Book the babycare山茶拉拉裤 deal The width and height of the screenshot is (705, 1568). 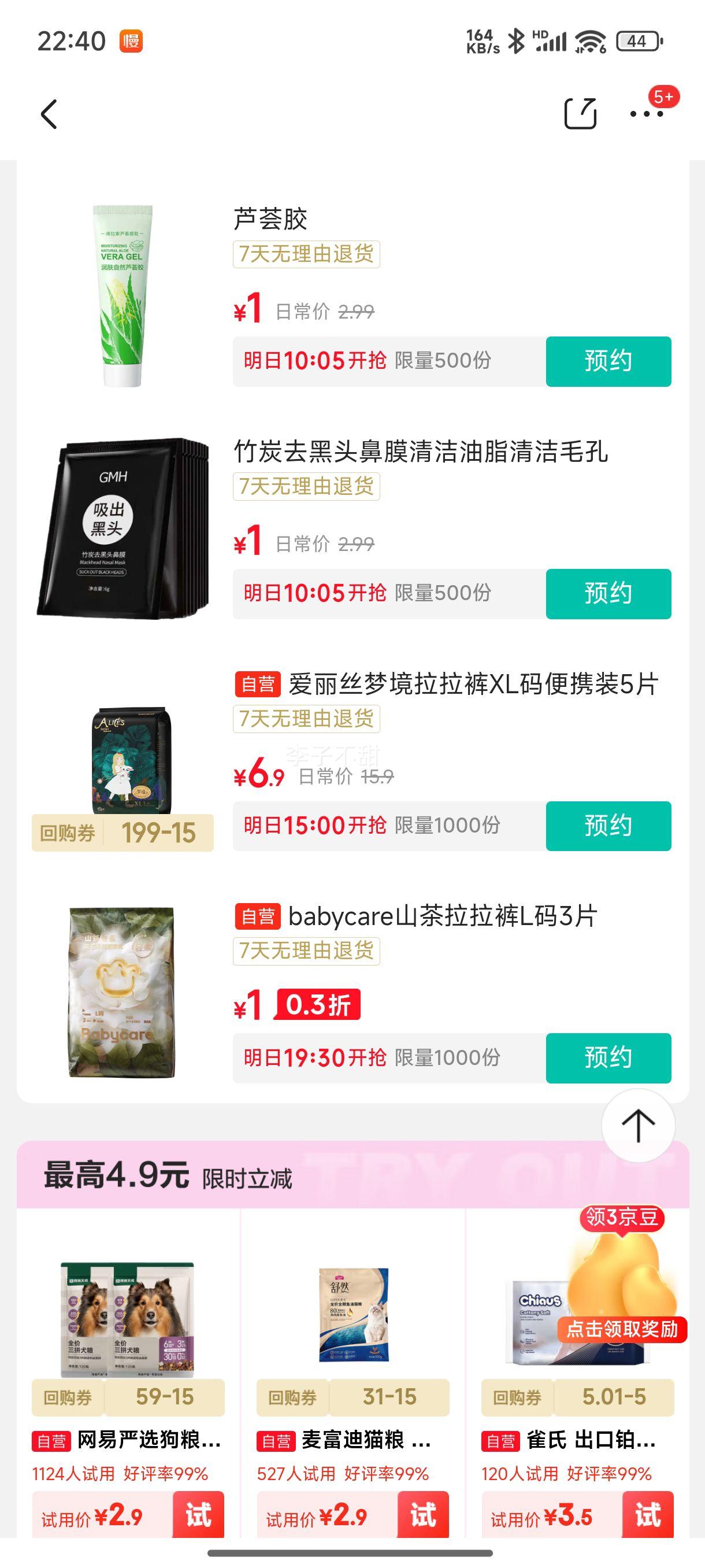608,1058
